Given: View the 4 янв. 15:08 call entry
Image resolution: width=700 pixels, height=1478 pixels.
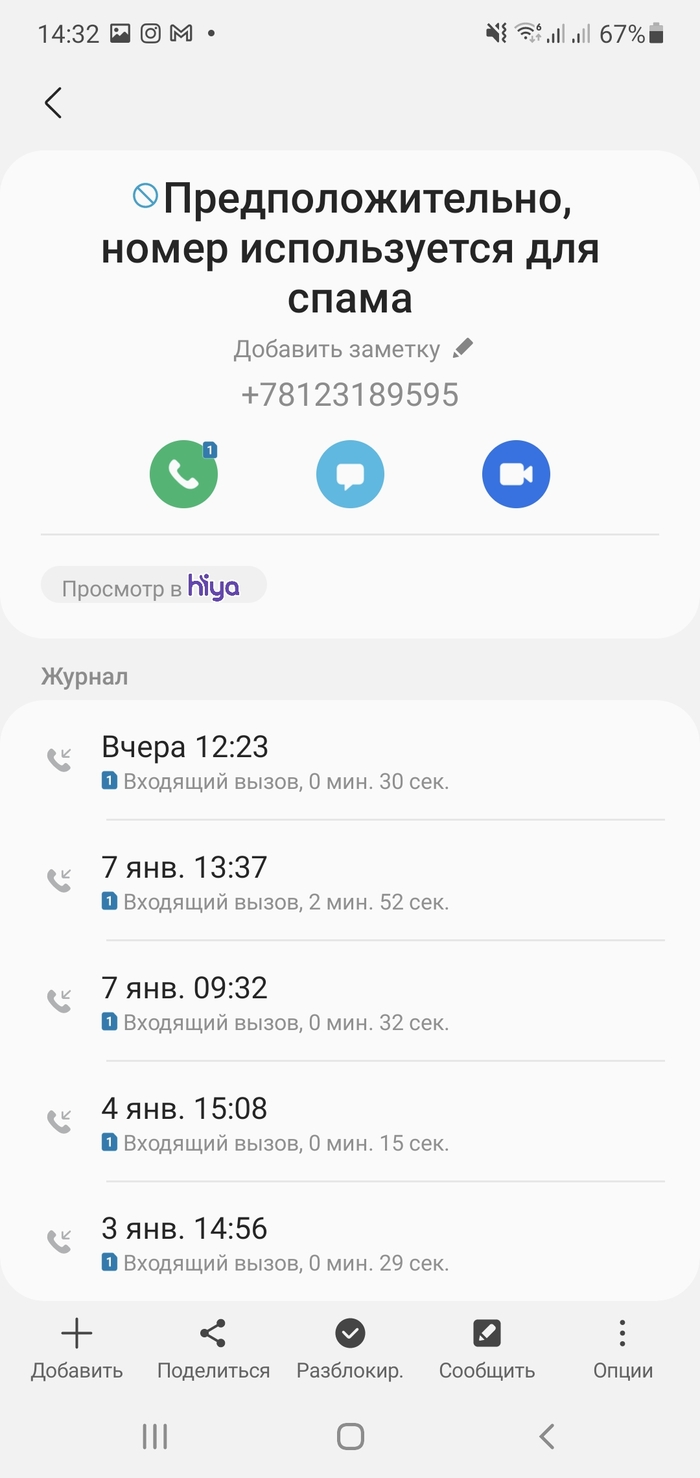Looking at the screenshot, I should pyautogui.click(x=350, y=1122).
